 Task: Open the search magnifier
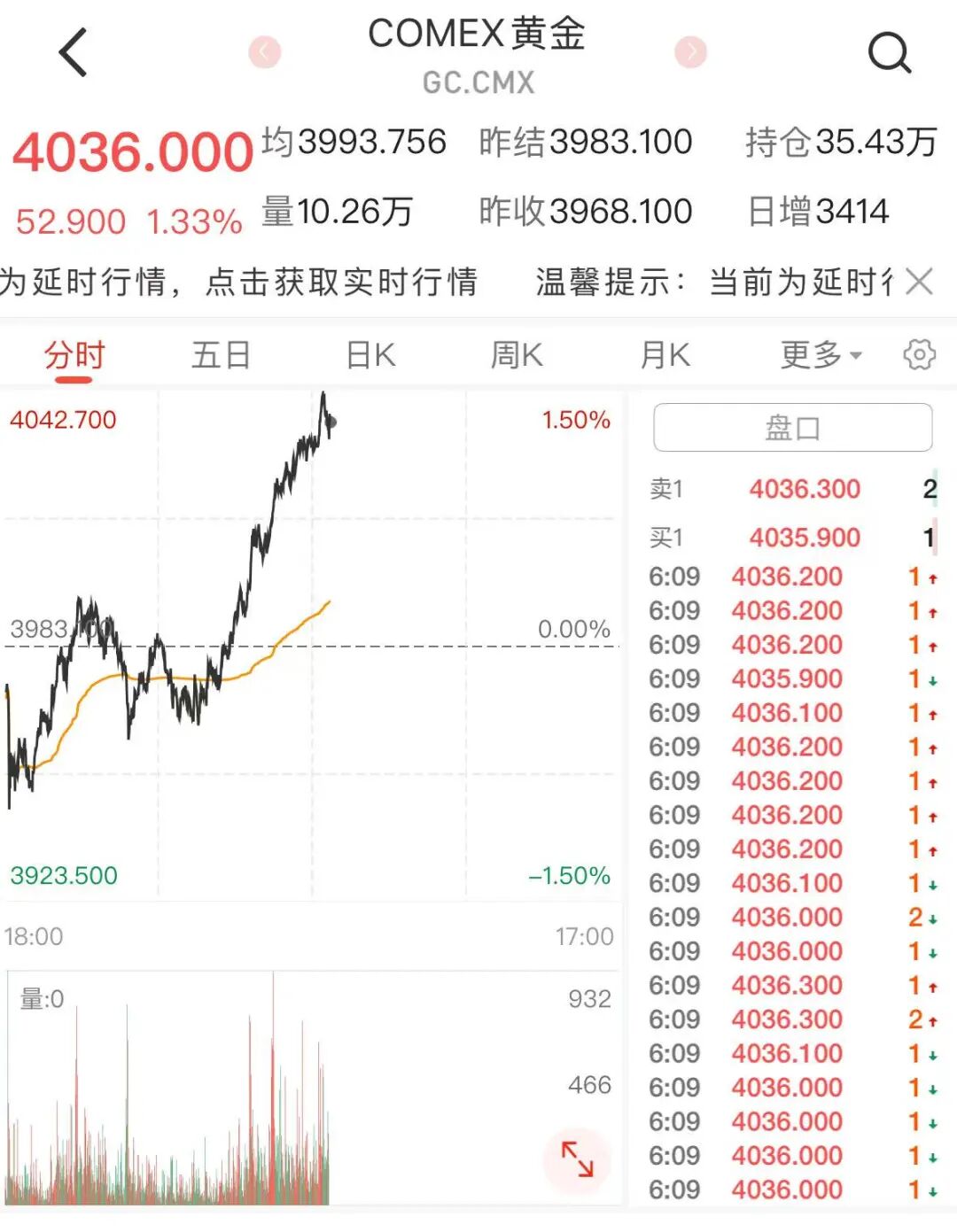click(889, 53)
